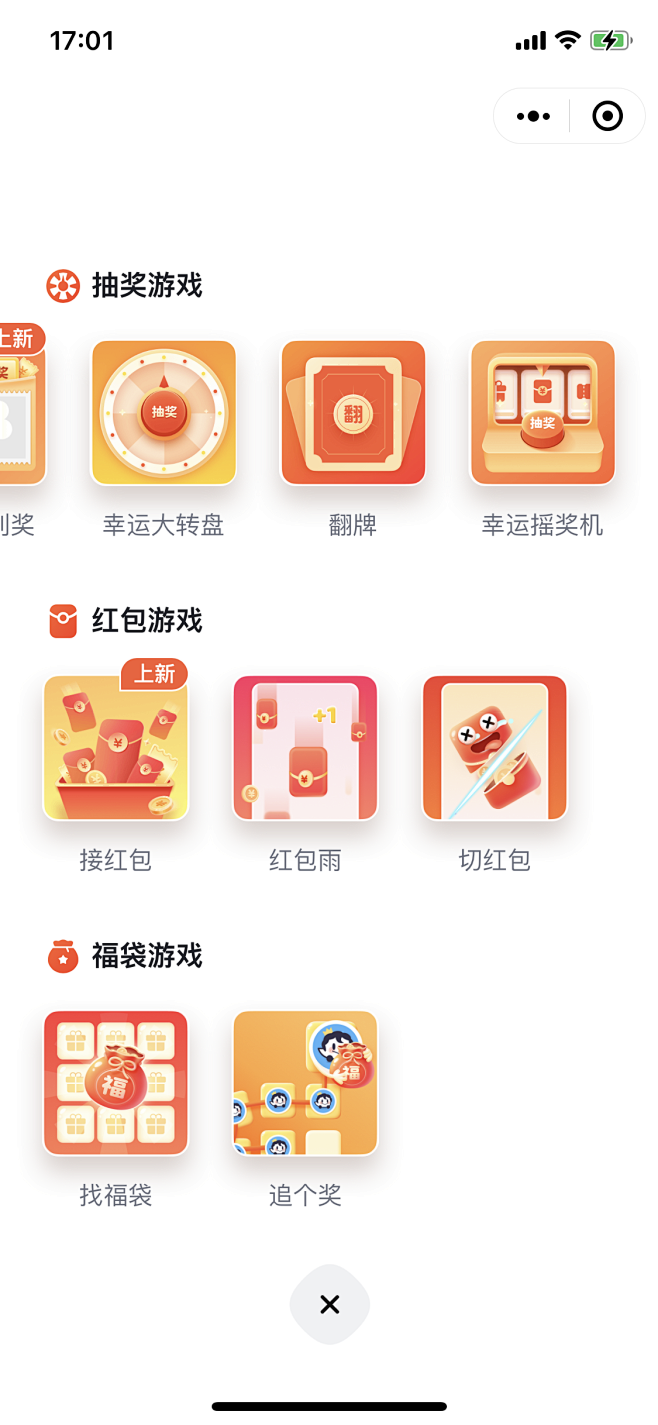Open the mini program more options menu

(533, 116)
